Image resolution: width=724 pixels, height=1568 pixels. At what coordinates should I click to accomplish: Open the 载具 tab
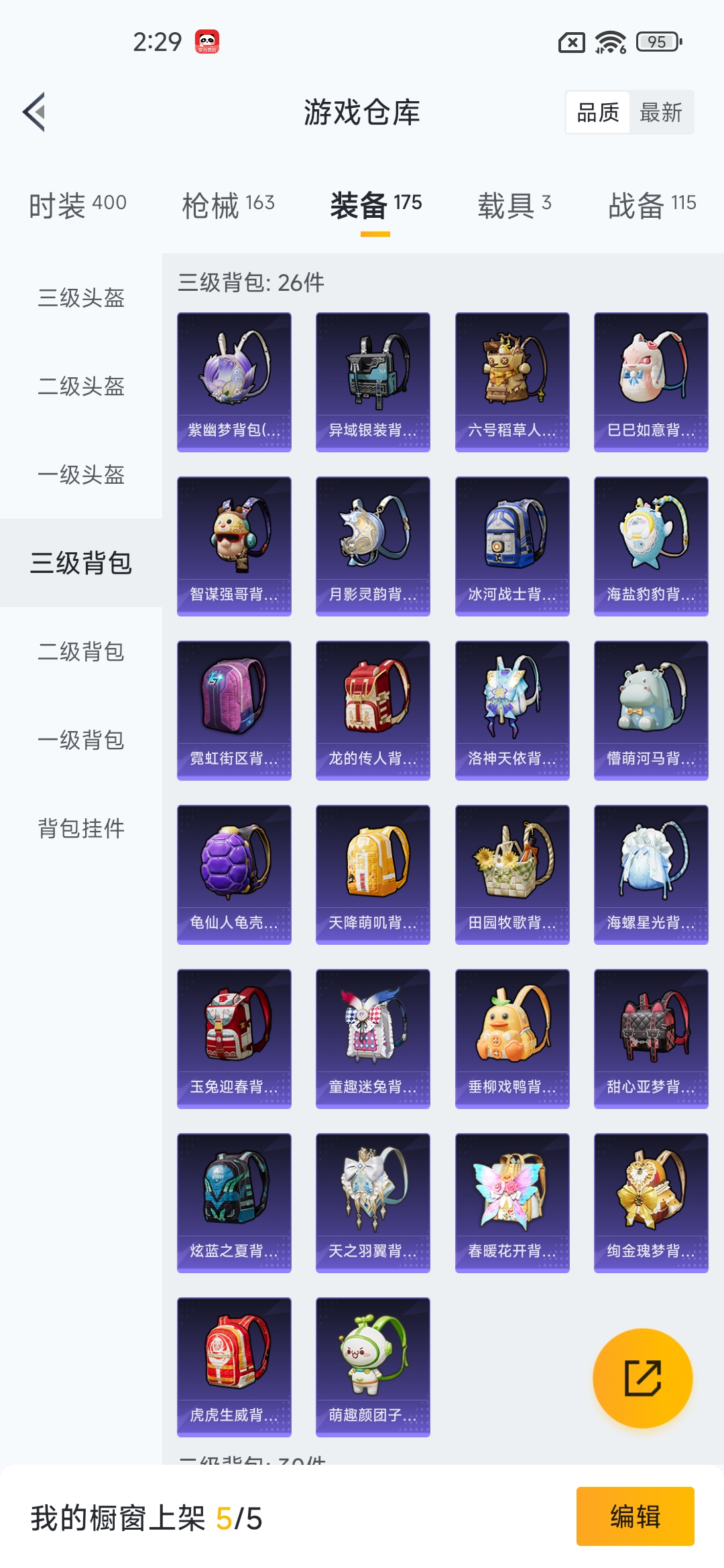click(x=514, y=204)
